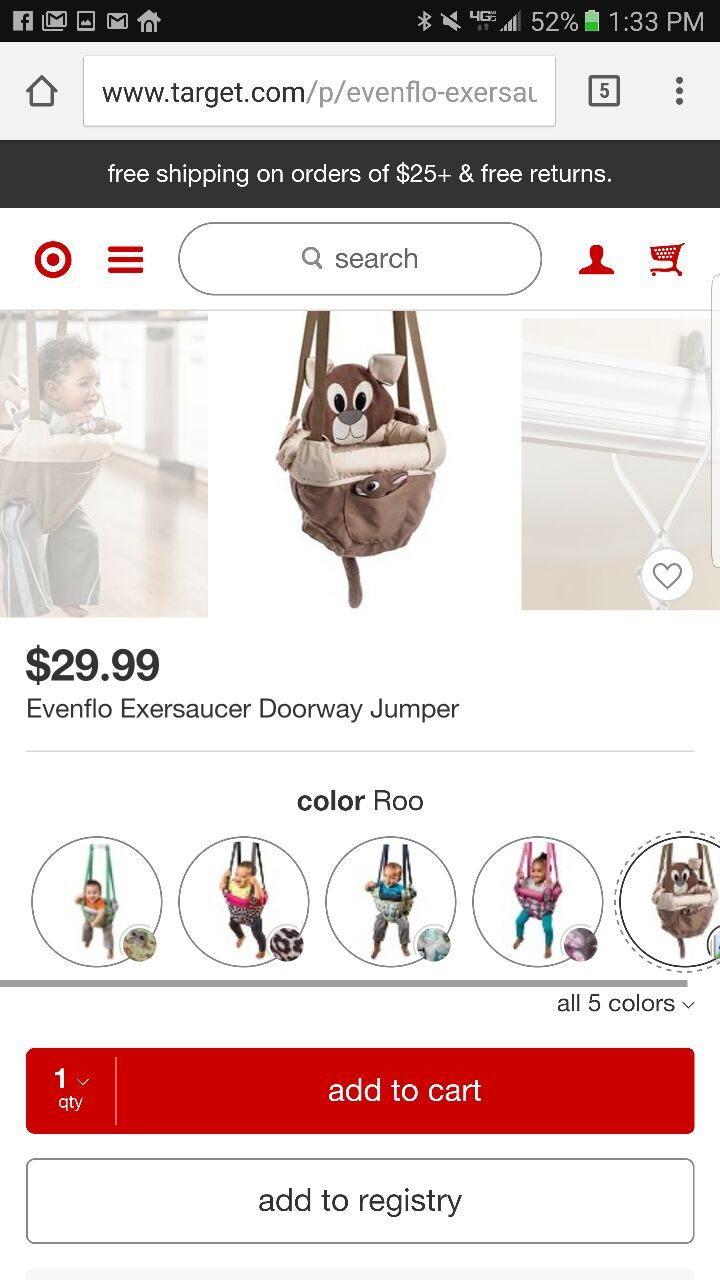Edit the target.com URL address bar

point(319,92)
